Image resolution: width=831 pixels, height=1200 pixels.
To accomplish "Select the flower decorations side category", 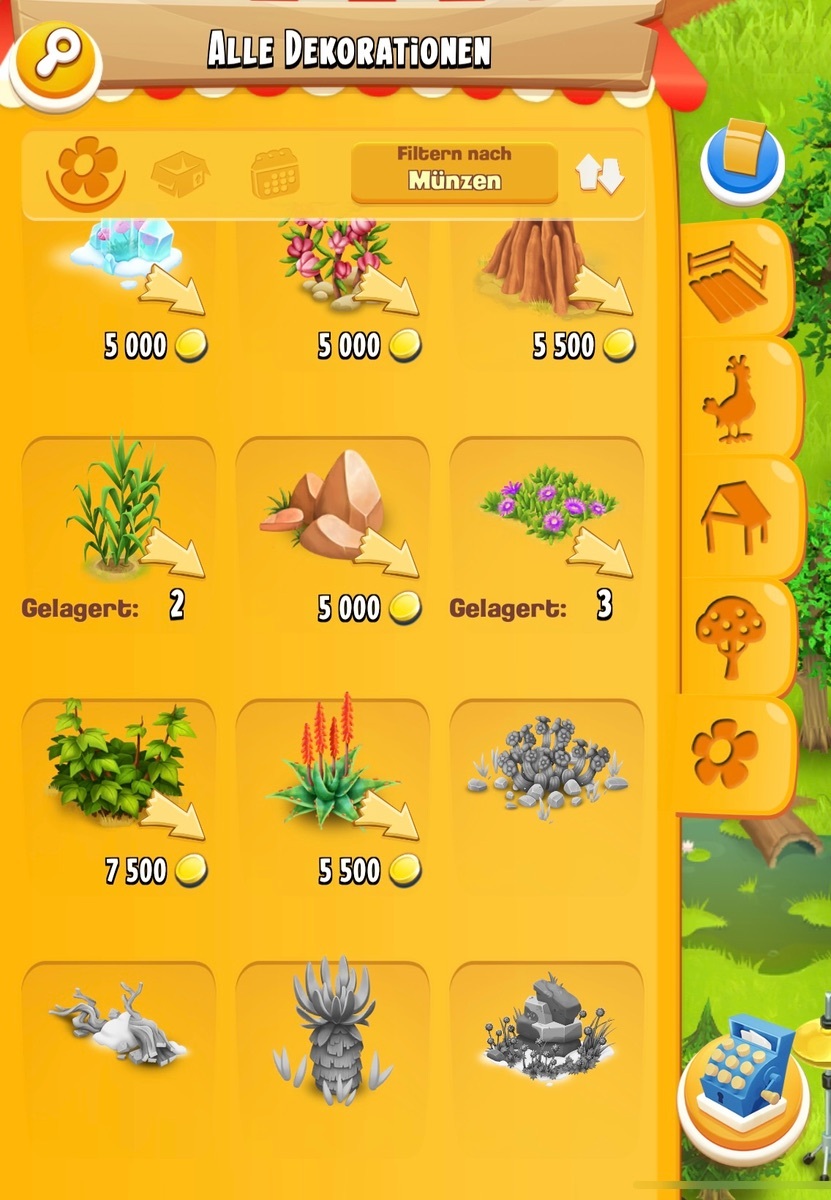I will tap(732, 756).
